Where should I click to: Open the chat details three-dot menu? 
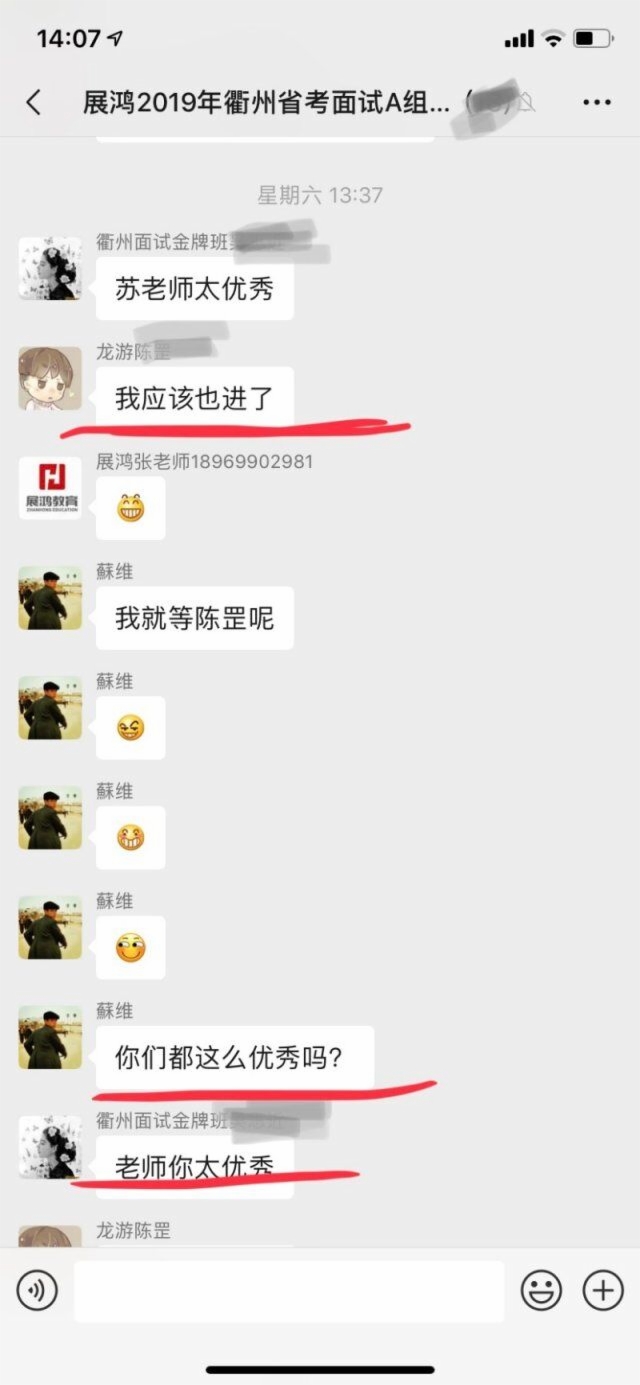tap(597, 102)
